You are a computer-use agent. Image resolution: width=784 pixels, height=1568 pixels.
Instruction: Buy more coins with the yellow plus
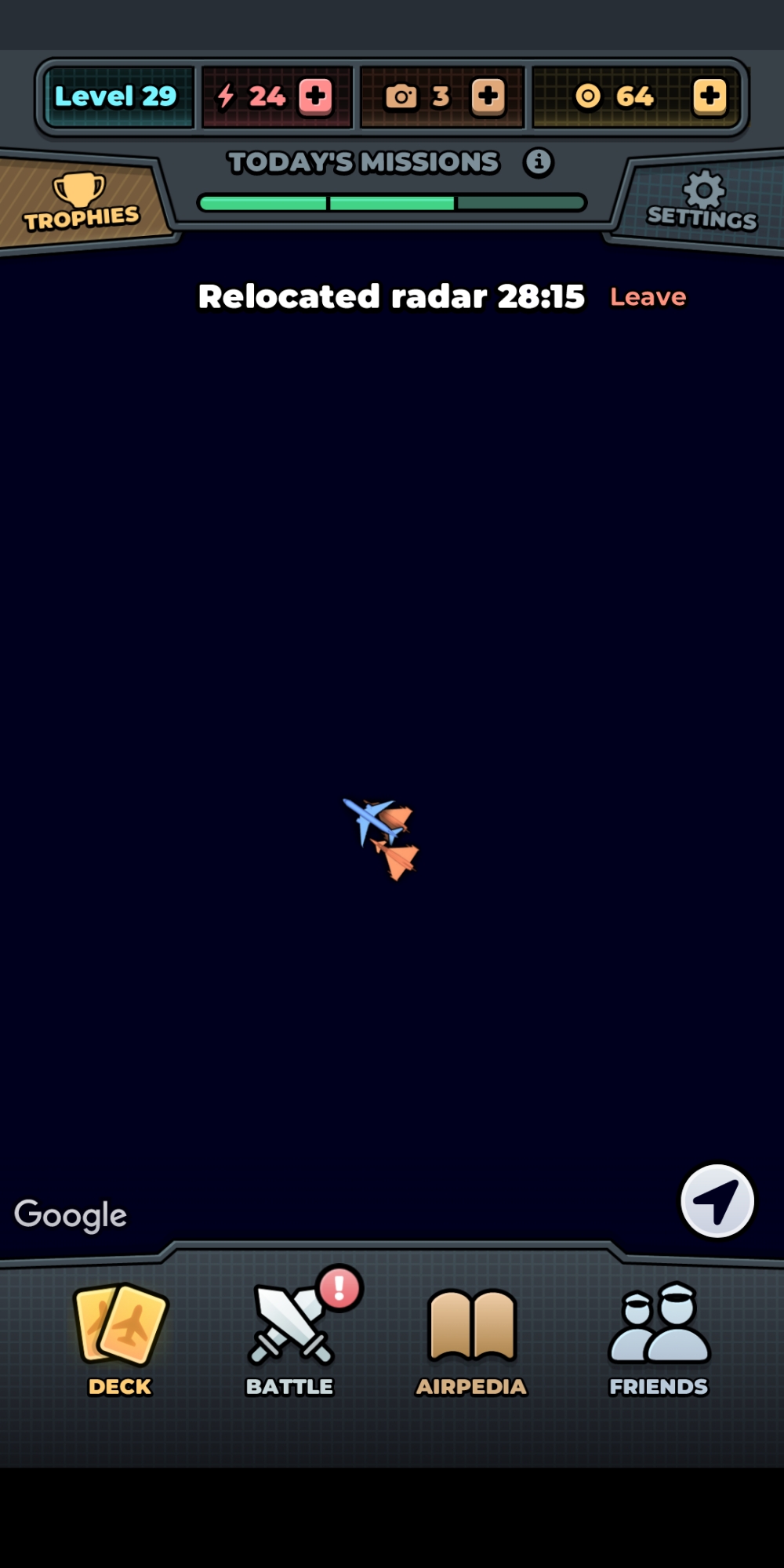[x=710, y=96]
